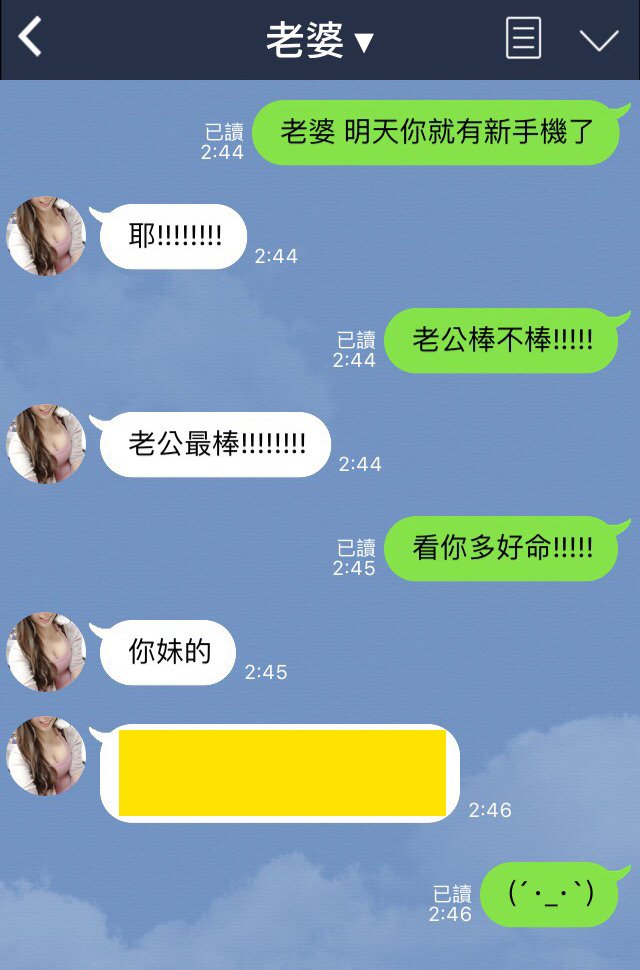The height and width of the screenshot is (970, 640).
Task: Go back from the 老婆 chat
Action: (x=31, y=39)
